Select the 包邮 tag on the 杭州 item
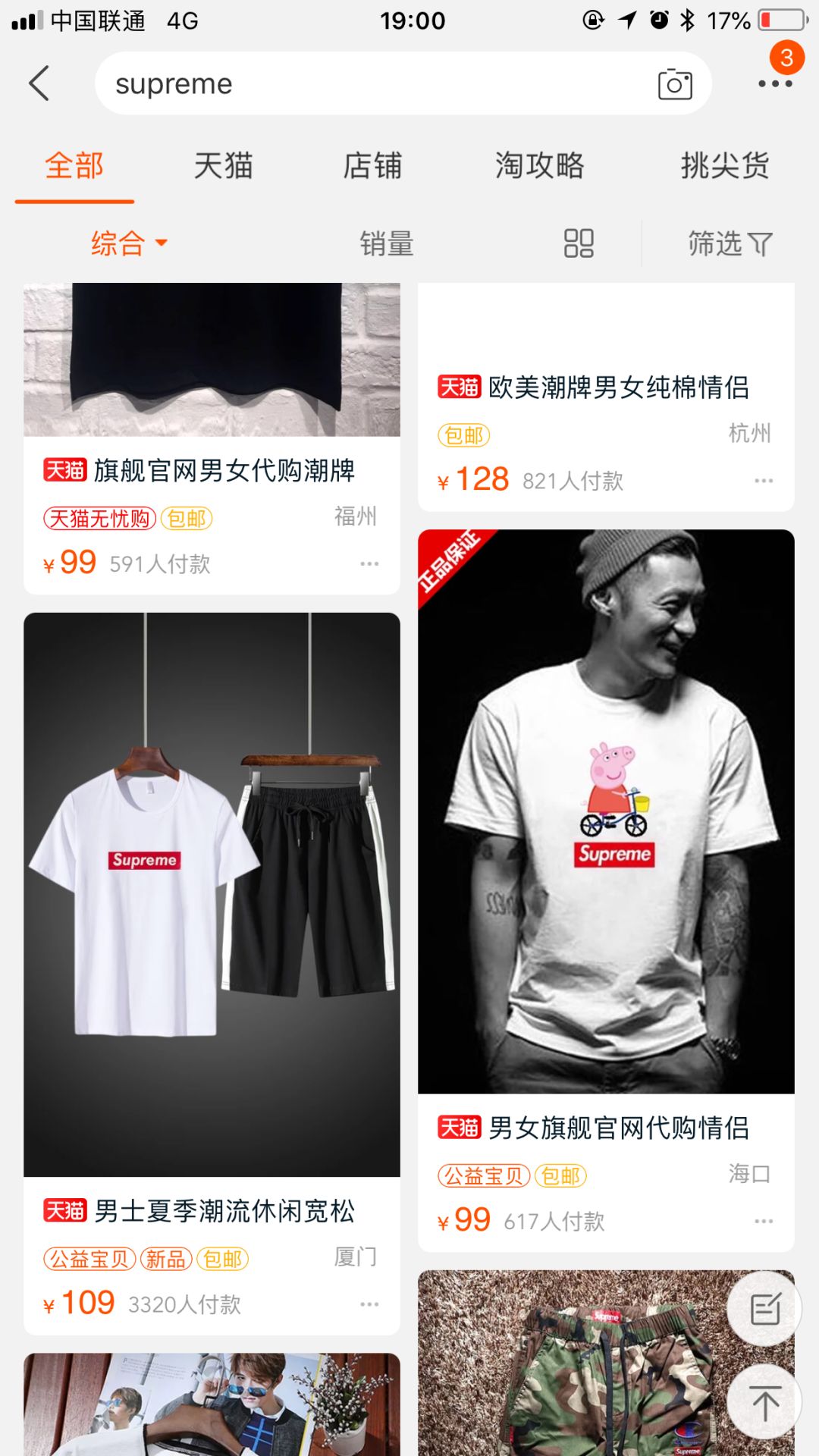 pos(464,433)
